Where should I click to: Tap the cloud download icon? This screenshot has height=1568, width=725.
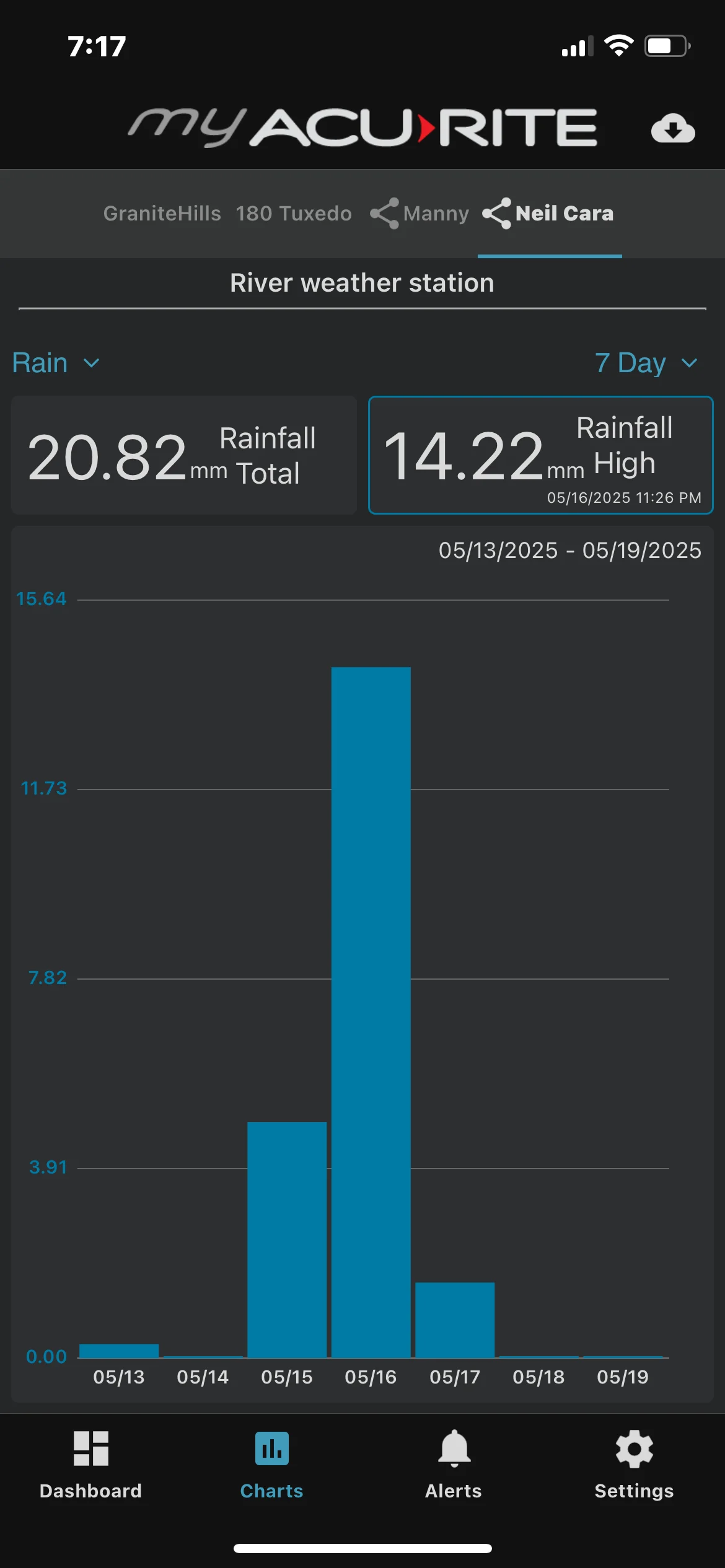pyautogui.click(x=672, y=128)
